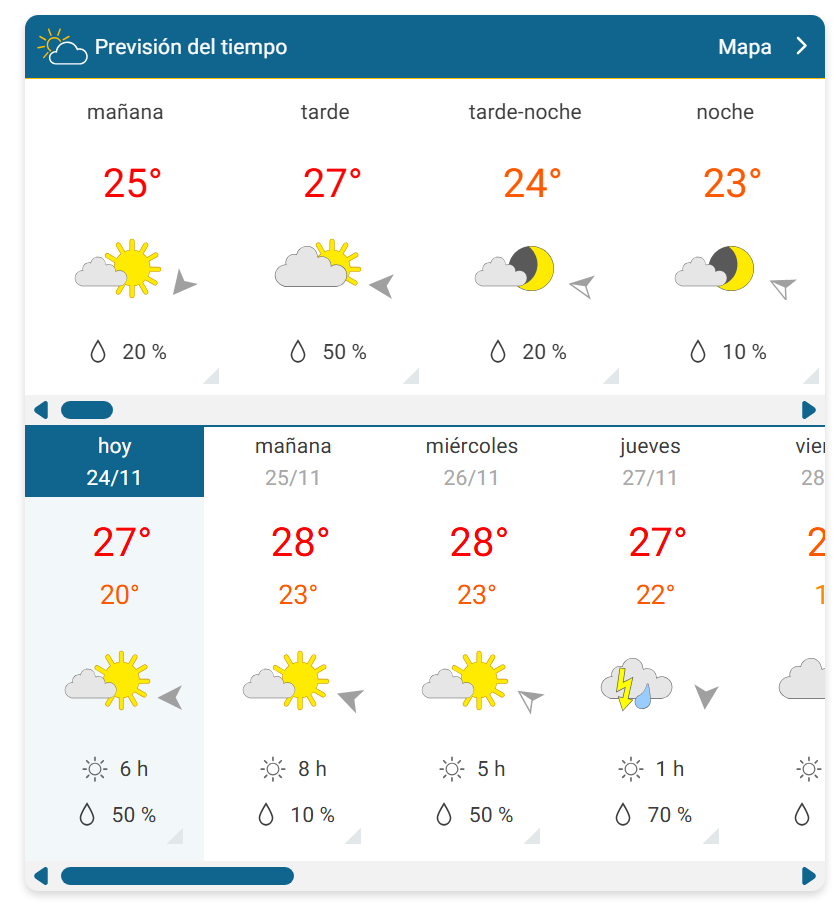
Task: Open jueves 27/11 forecast
Action: click(650, 461)
